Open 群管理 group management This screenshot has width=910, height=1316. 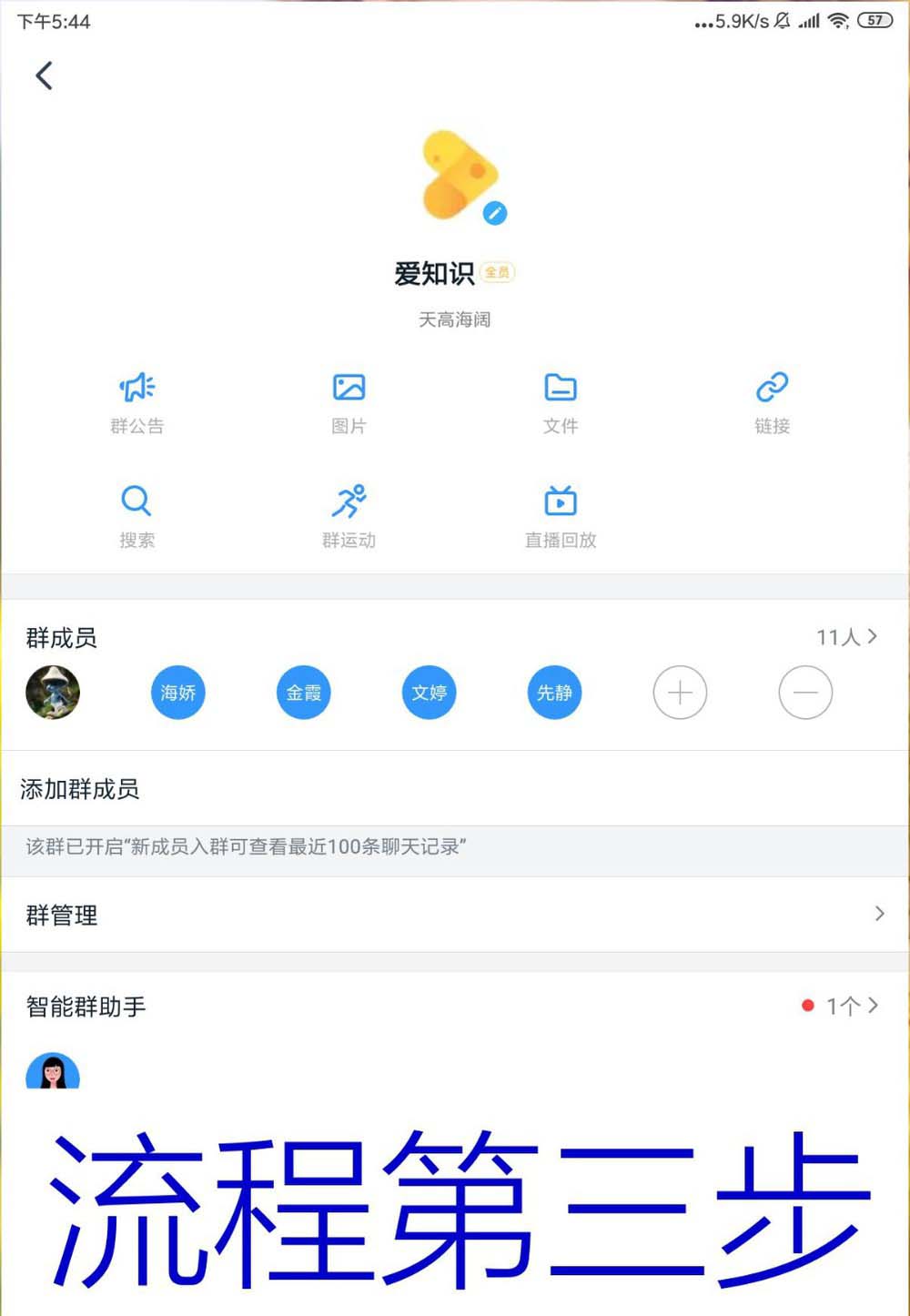[x=455, y=915]
